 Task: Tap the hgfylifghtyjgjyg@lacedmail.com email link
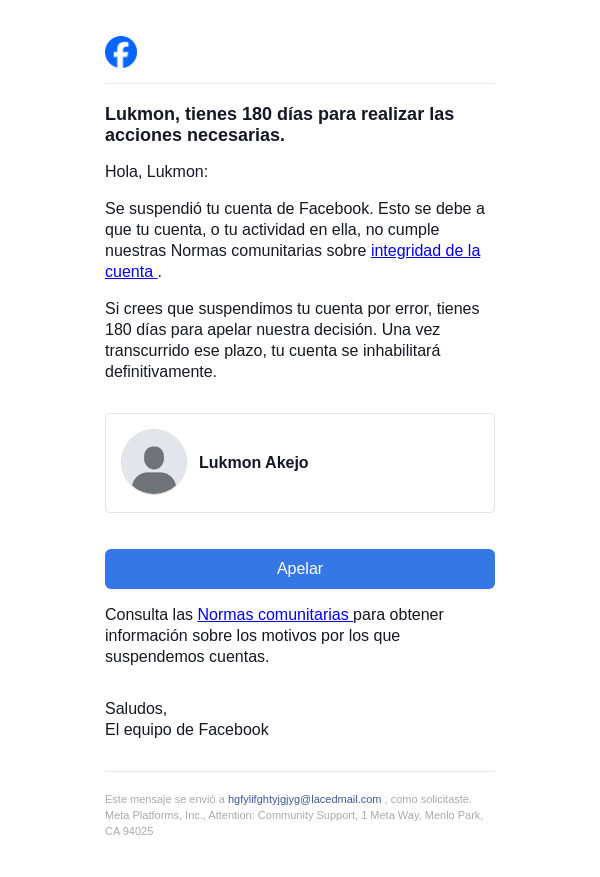tap(304, 799)
